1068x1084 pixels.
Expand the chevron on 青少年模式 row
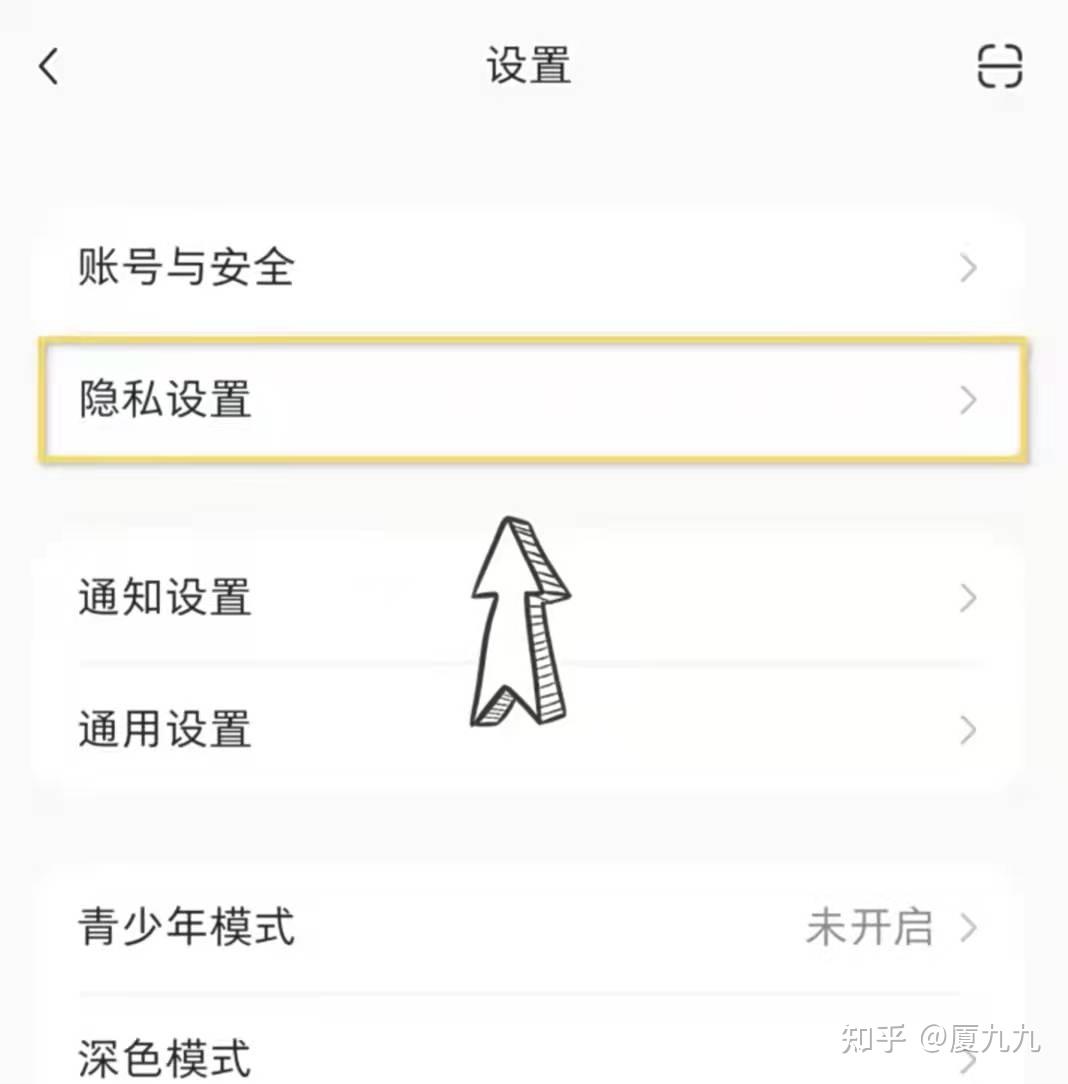click(x=966, y=928)
